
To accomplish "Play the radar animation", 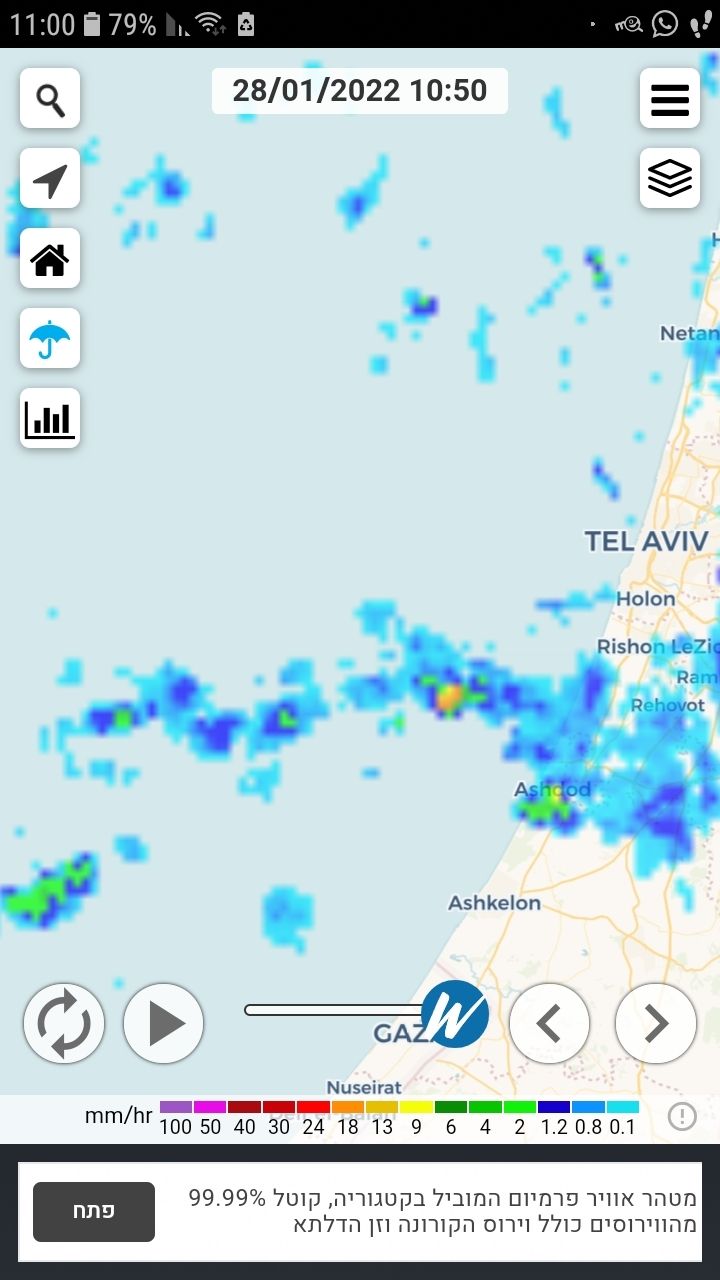I will click(x=164, y=1023).
